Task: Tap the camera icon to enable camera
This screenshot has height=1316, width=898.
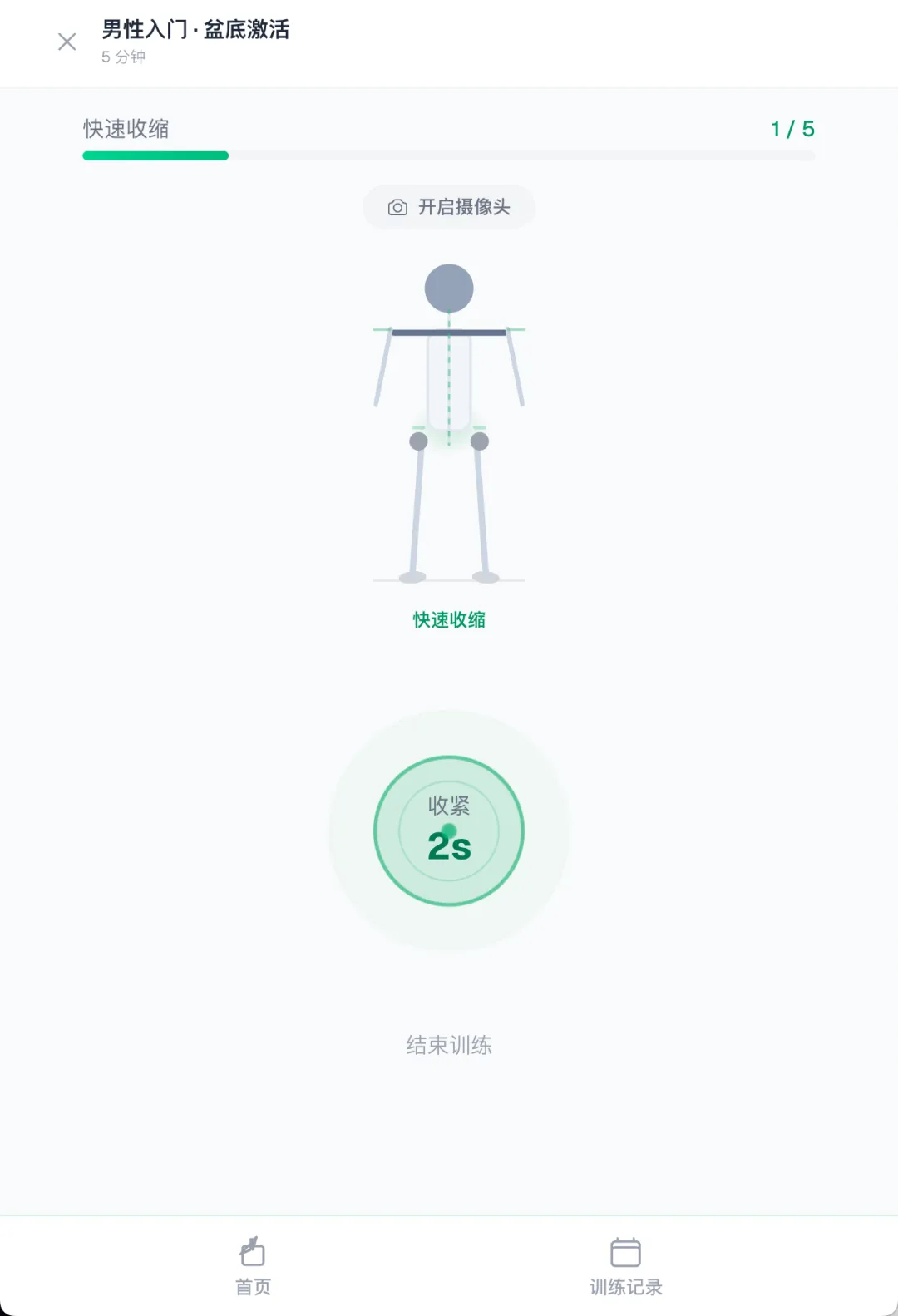Action: pyautogui.click(x=396, y=206)
